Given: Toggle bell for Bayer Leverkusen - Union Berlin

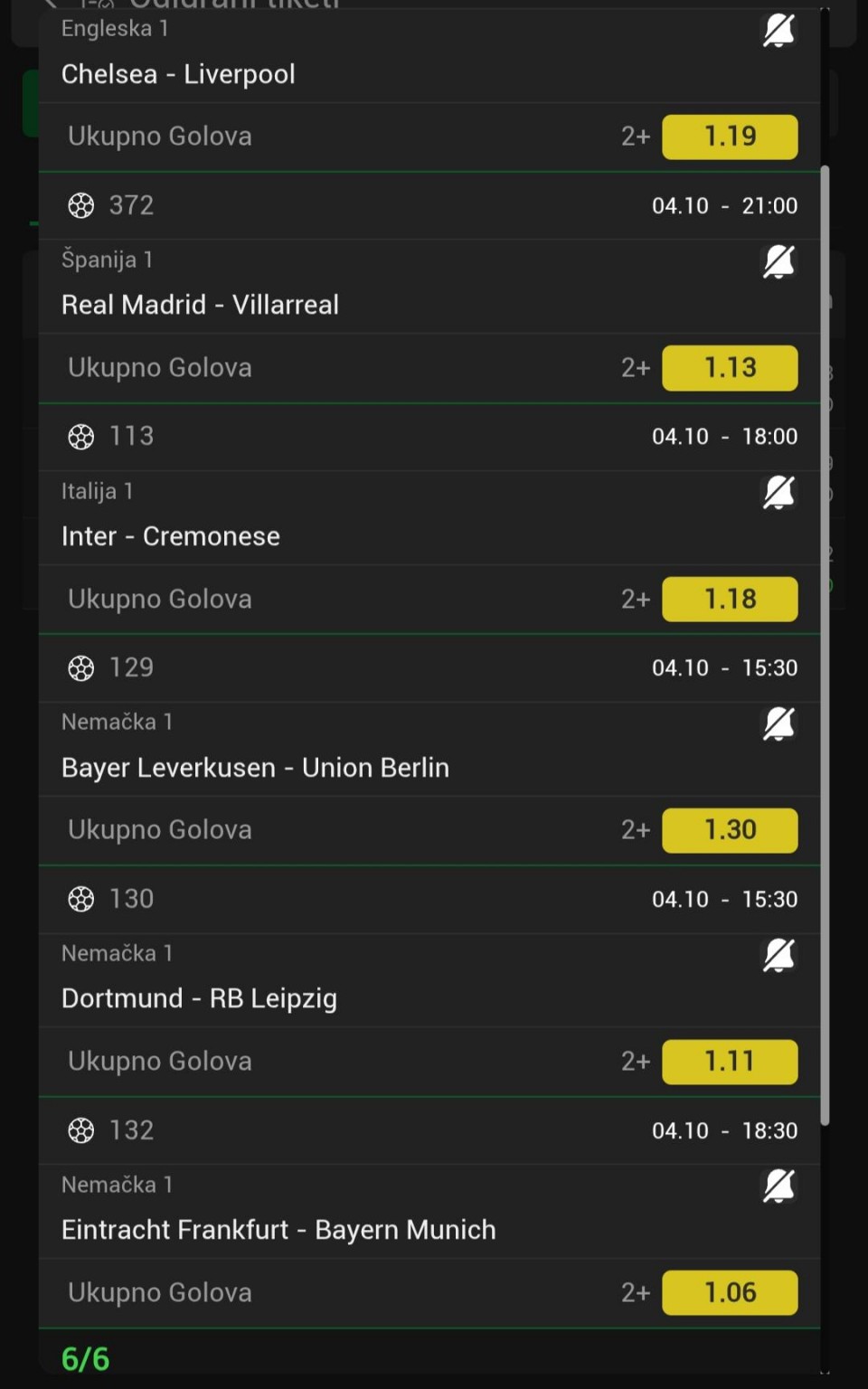Looking at the screenshot, I should [x=778, y=724].
